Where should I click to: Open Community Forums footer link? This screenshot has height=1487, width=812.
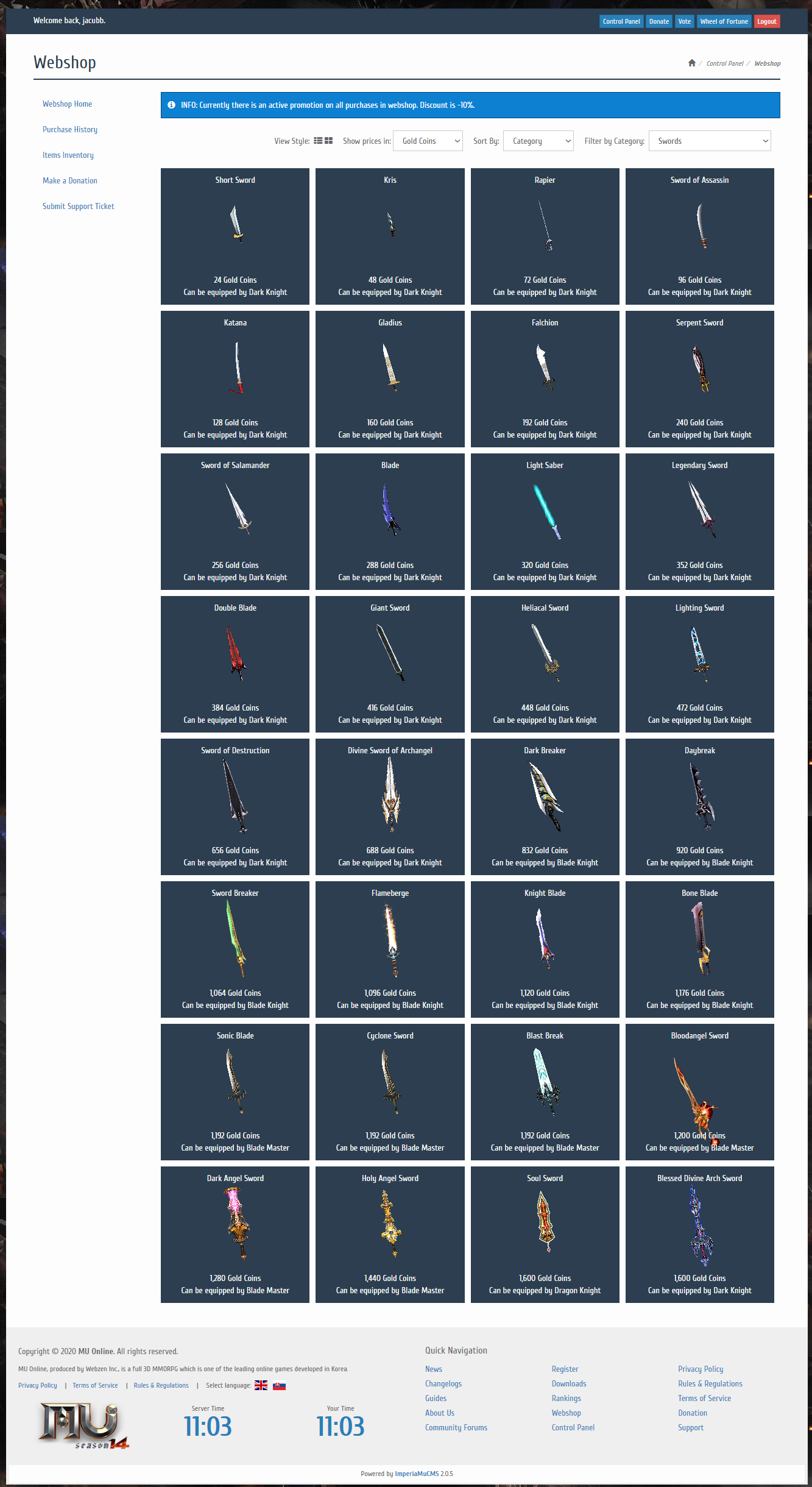pos(456,1427)
